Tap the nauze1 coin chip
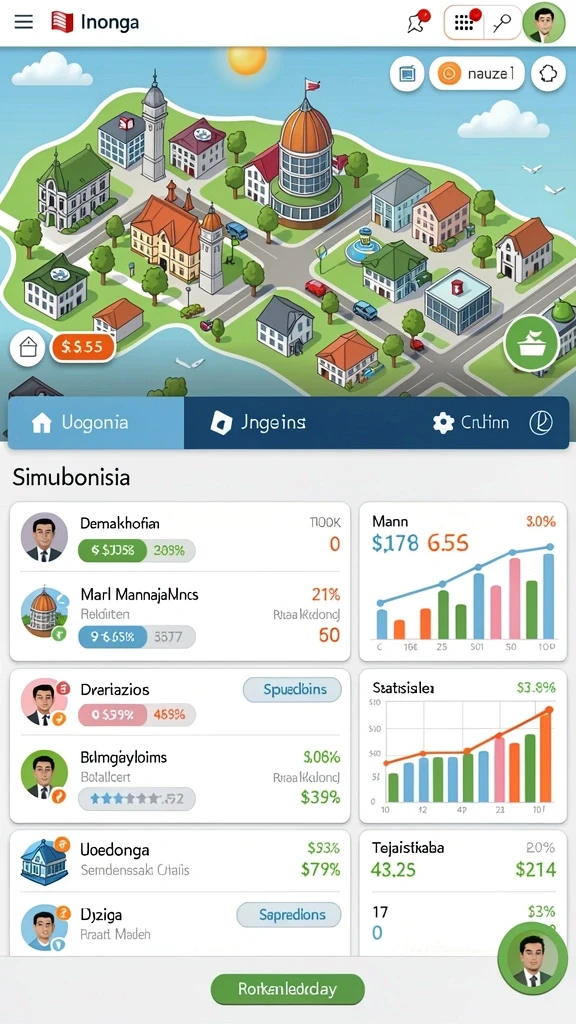This screenshot has width=576, height=1024. point(477,74)
